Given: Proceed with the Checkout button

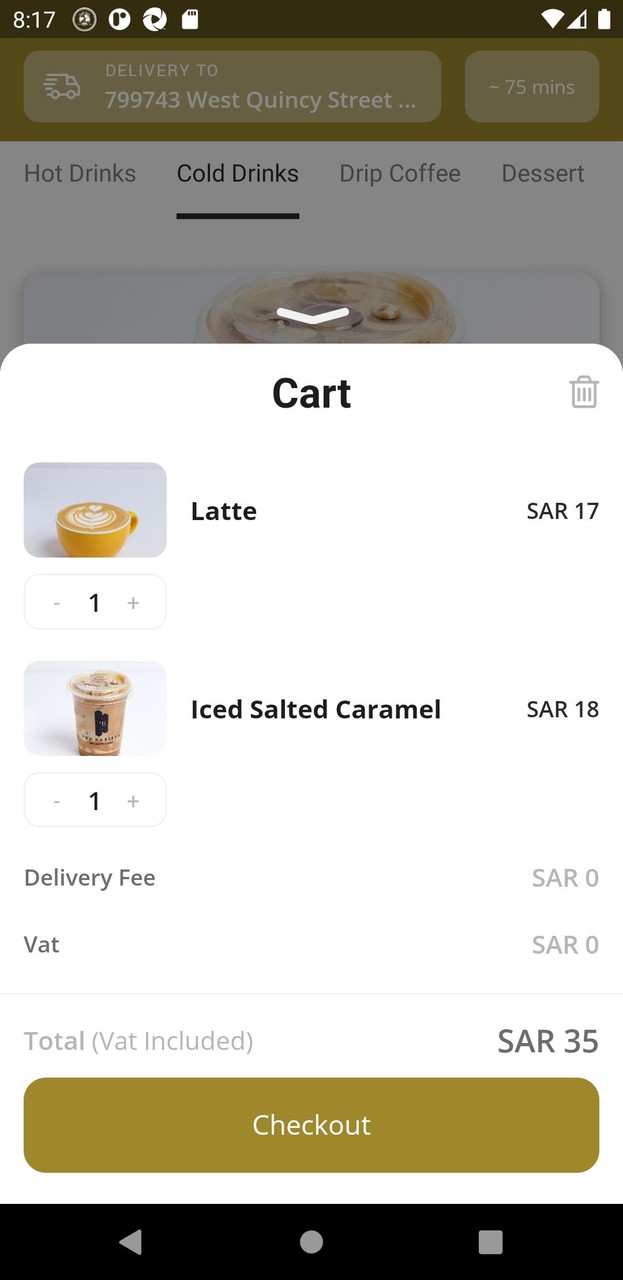Looking at the screenshot, I should [x=311, y=1125].
